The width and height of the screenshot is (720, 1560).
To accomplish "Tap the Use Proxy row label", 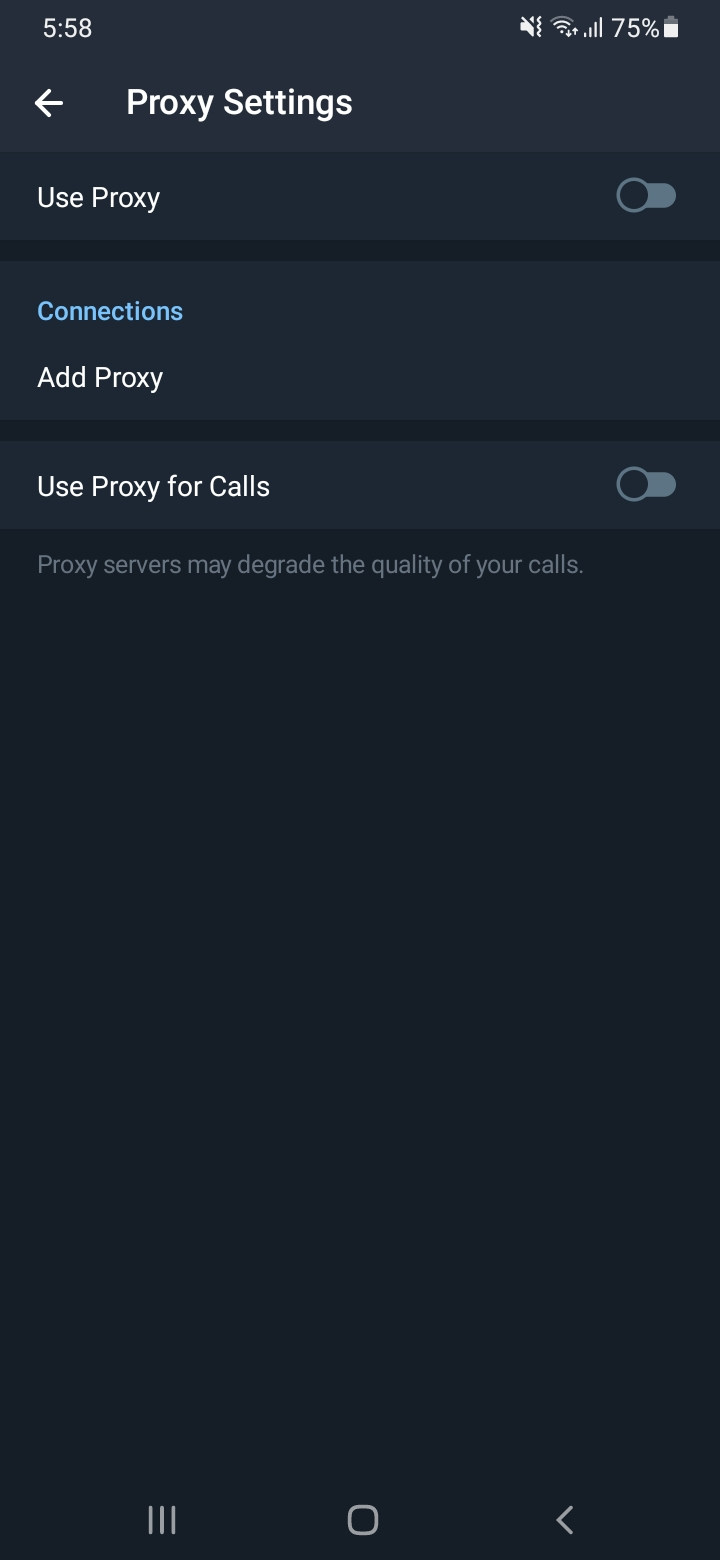I will tap(97, 196).
